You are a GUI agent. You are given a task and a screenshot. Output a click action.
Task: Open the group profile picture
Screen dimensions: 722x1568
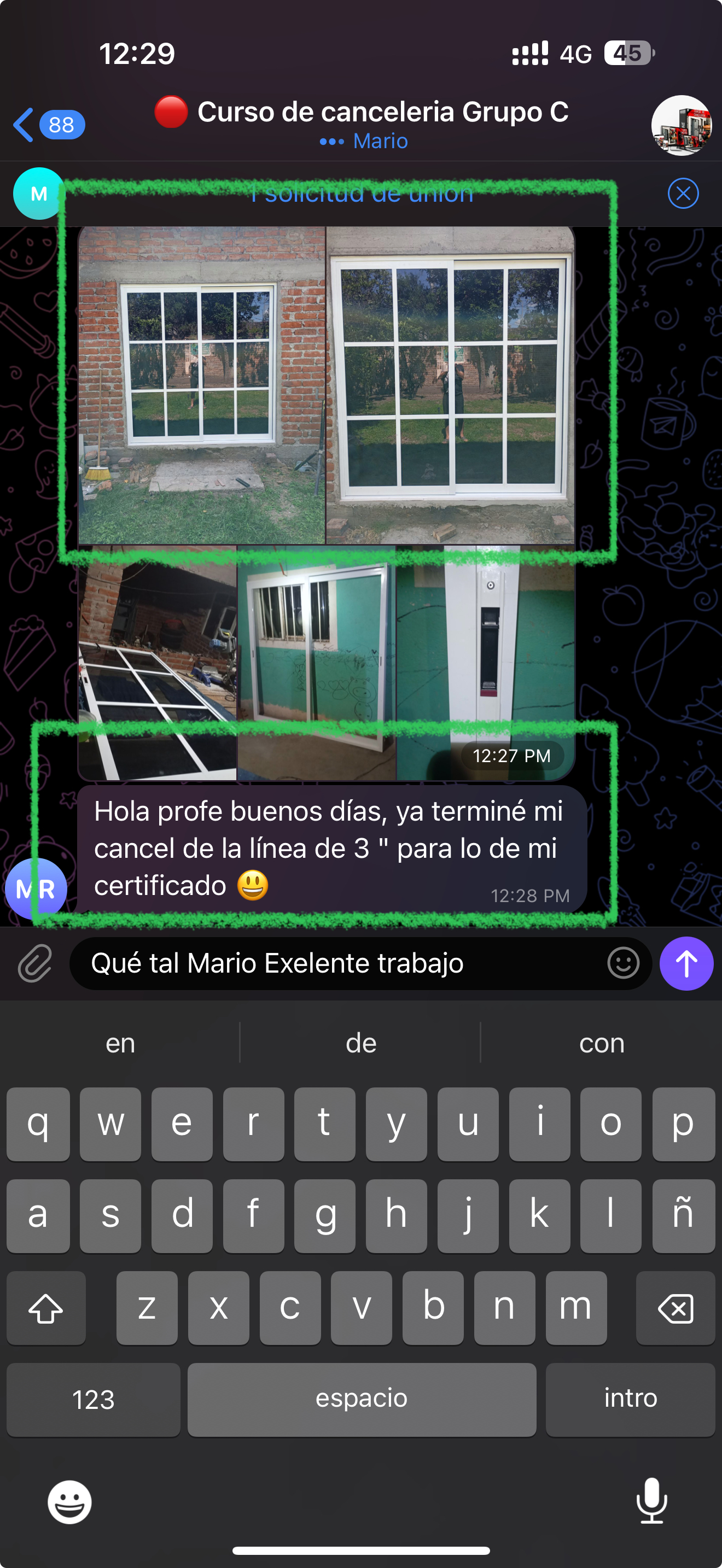point(682,125)
